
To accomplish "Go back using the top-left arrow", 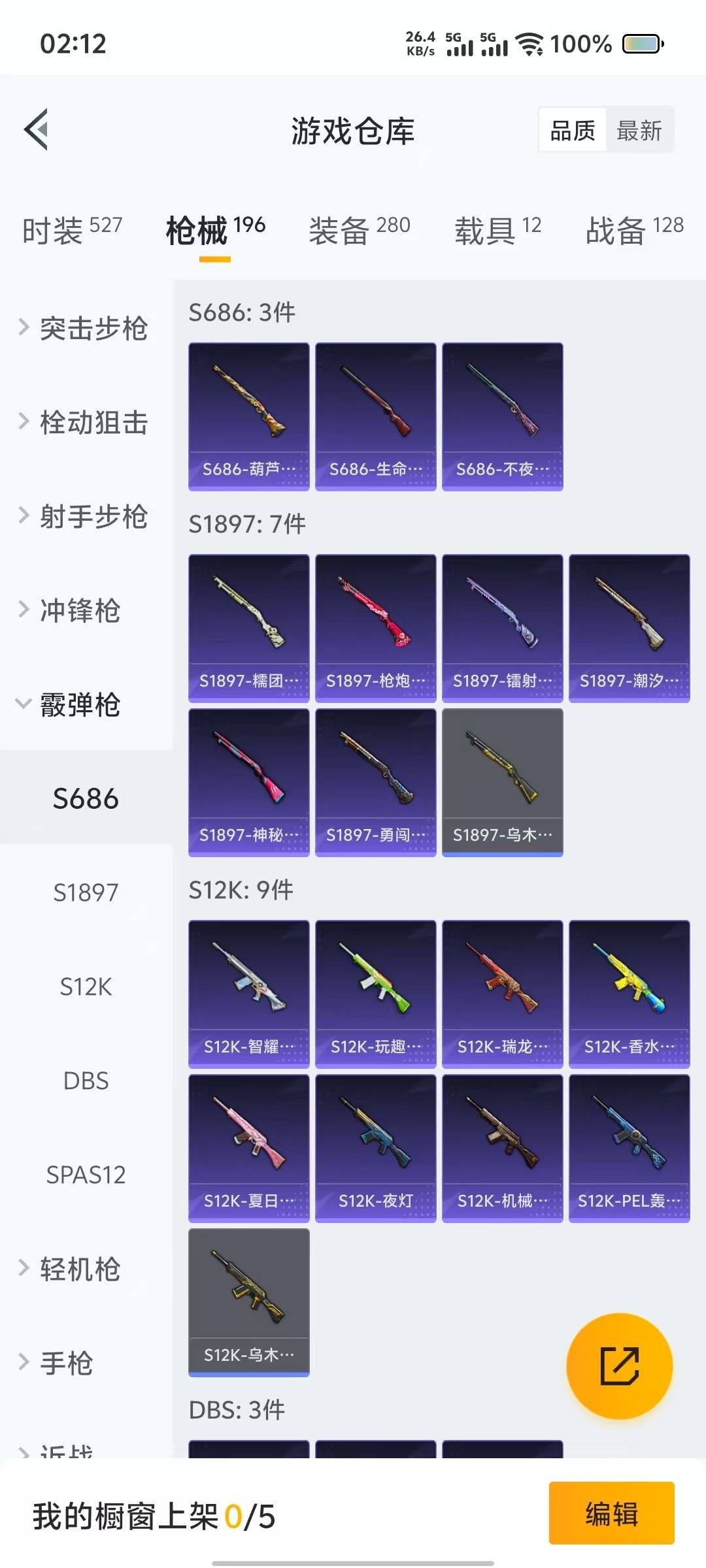I will [x=37, y=129].
